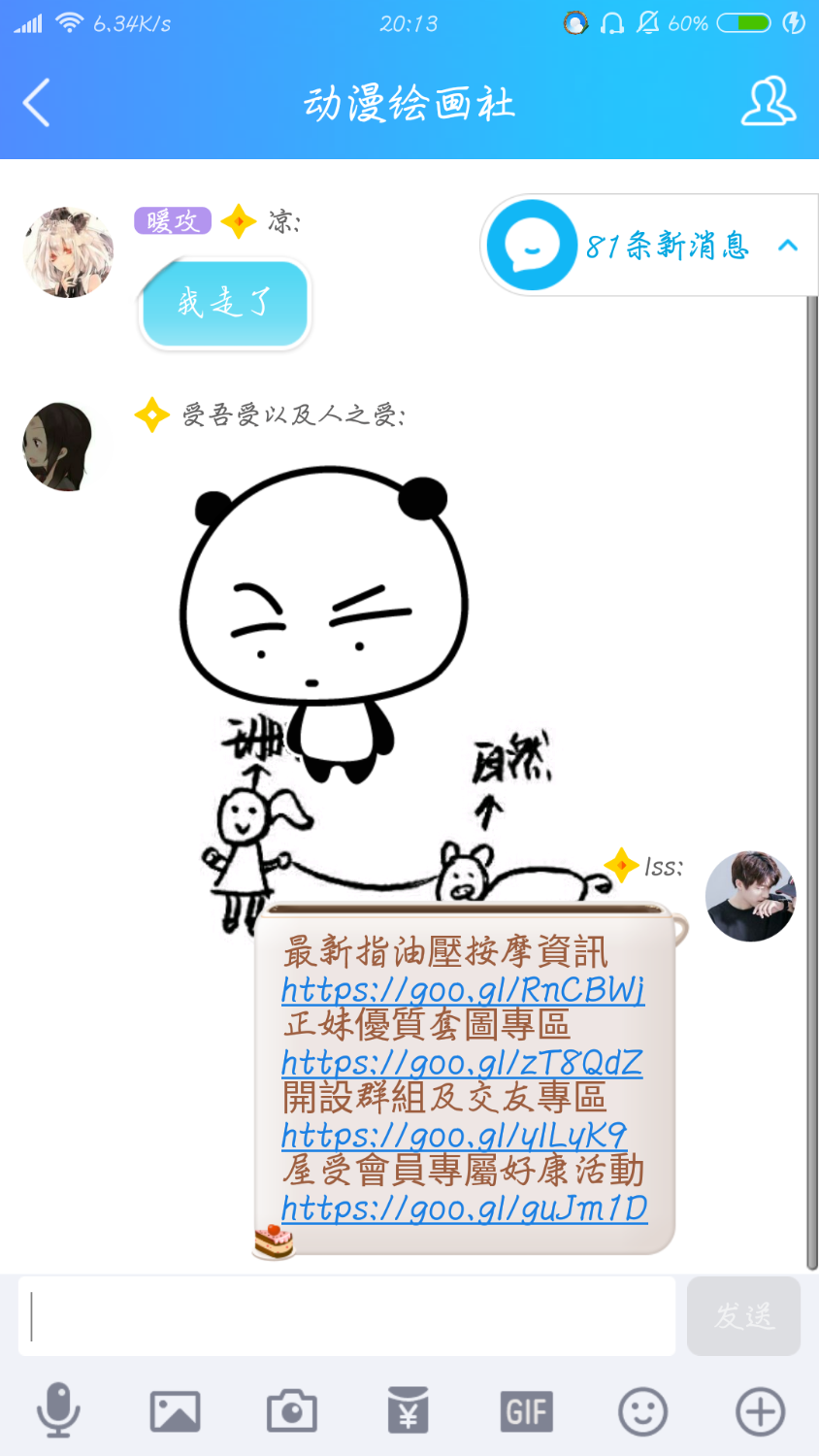Viewport: 819px width, 1456px height.
Task: Open 爱吾爱以及人之爱's profile avatar
Action: tap(60, 447)
